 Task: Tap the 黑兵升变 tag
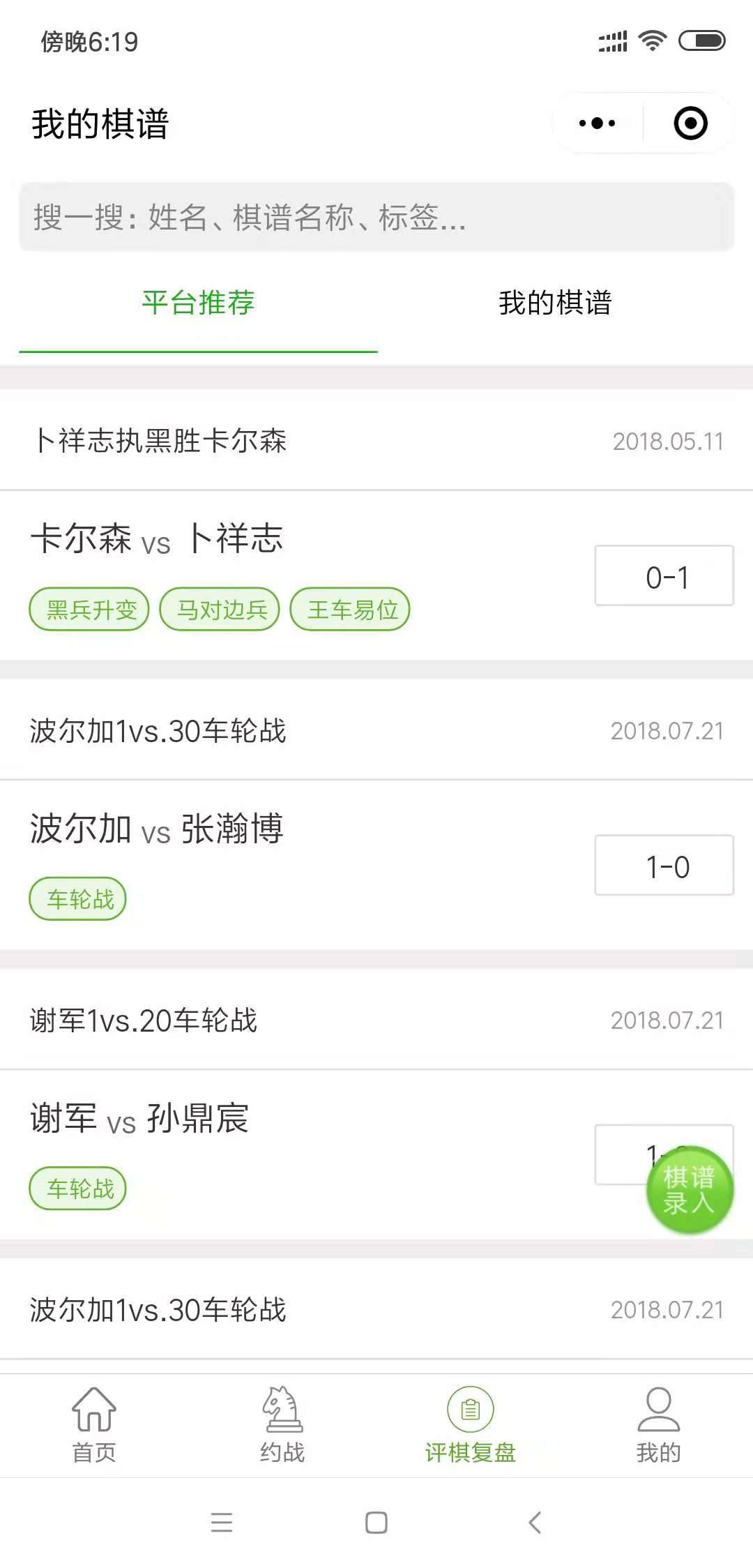[x=89, y=610]
